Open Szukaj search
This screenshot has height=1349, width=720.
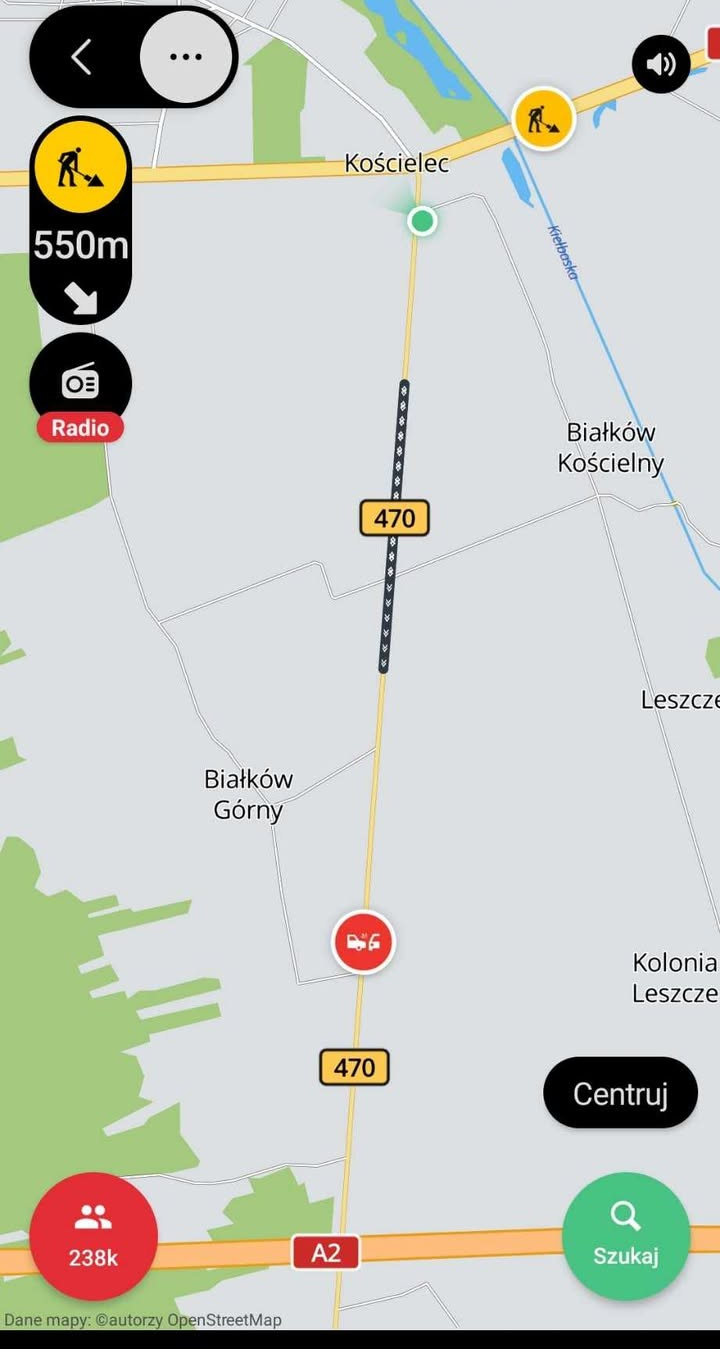point(626,1235)
